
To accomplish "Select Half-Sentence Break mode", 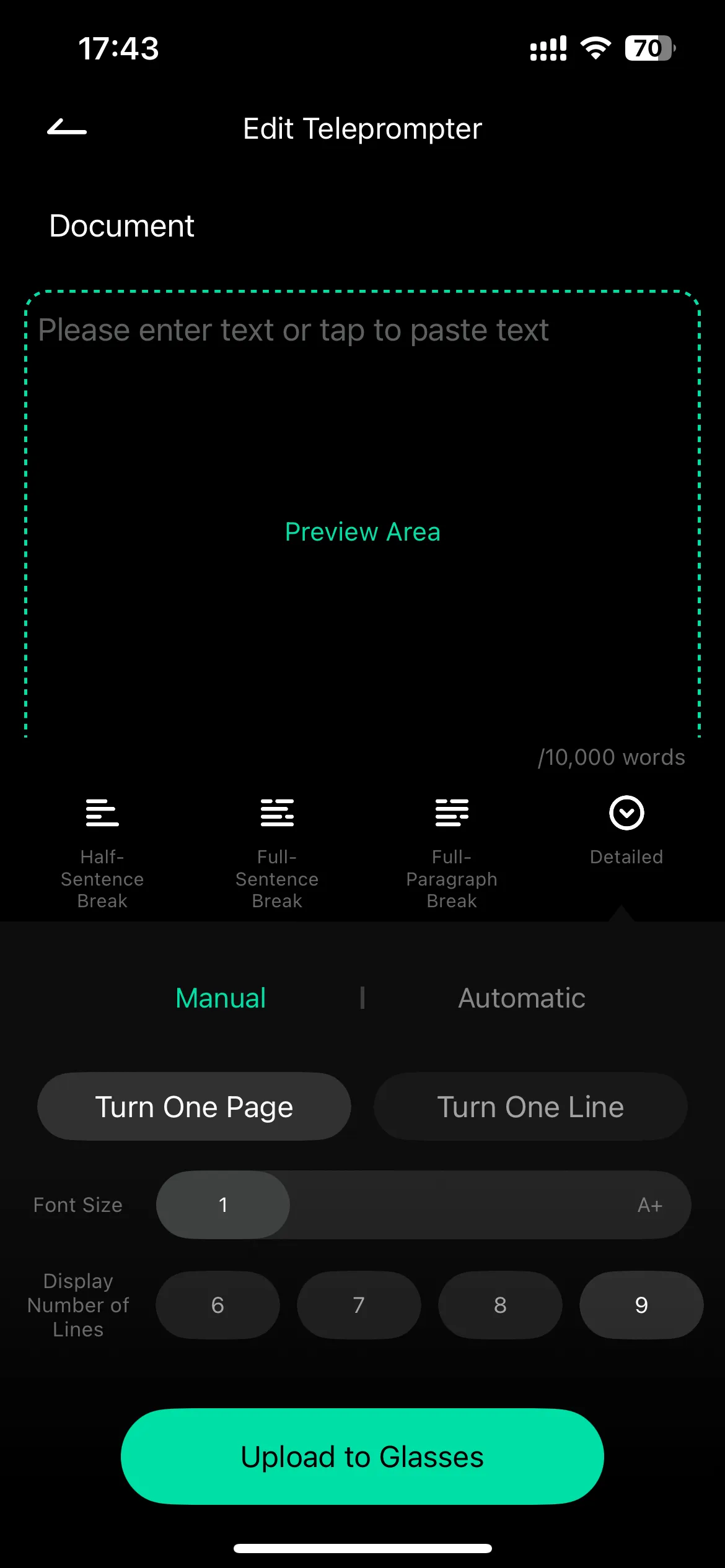I will [102, 852].
